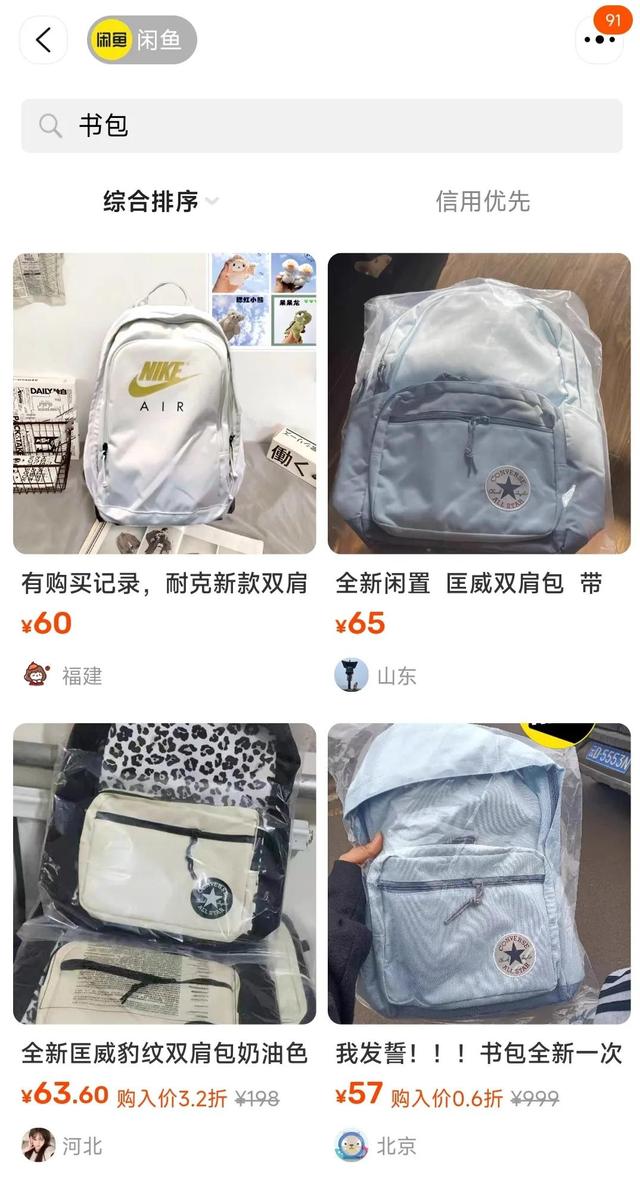This screenshot has width=640, height=1179.
Task: View the ¥63.60 leopard-print Converse backpack
Action: (x=164, y=874)
